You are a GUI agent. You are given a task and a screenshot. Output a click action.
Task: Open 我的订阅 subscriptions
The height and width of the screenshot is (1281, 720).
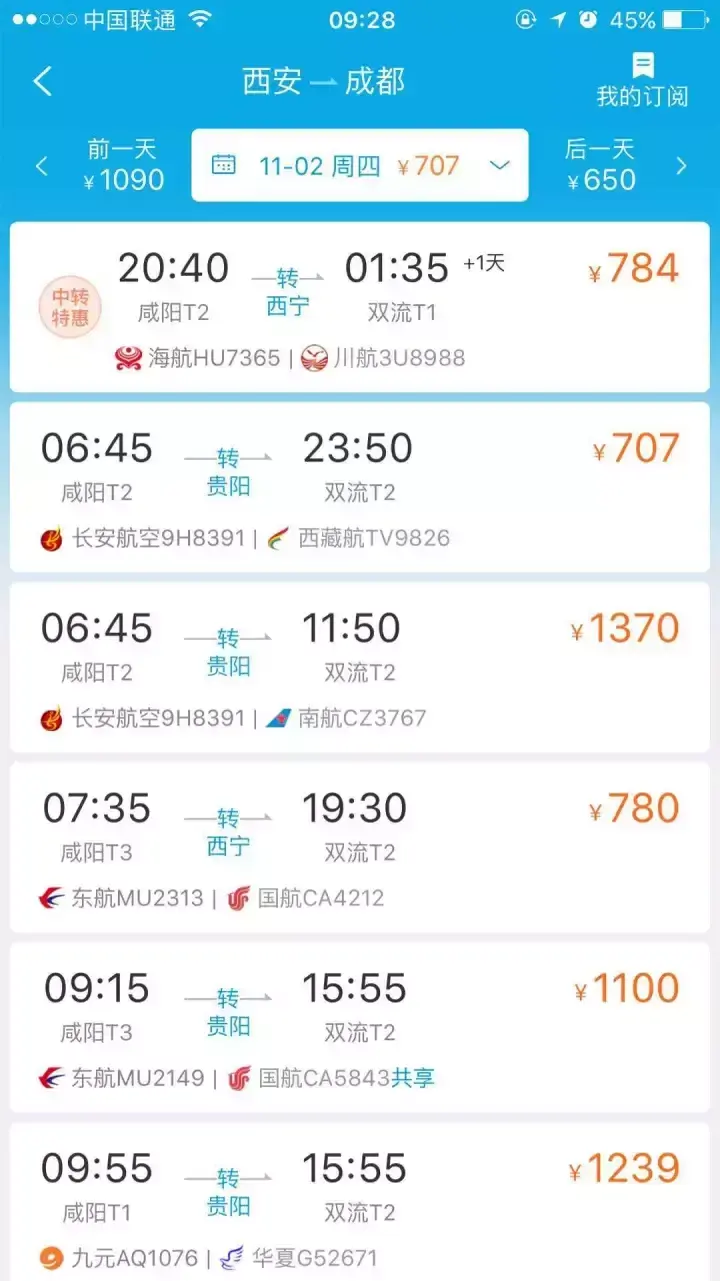(642, 80)
